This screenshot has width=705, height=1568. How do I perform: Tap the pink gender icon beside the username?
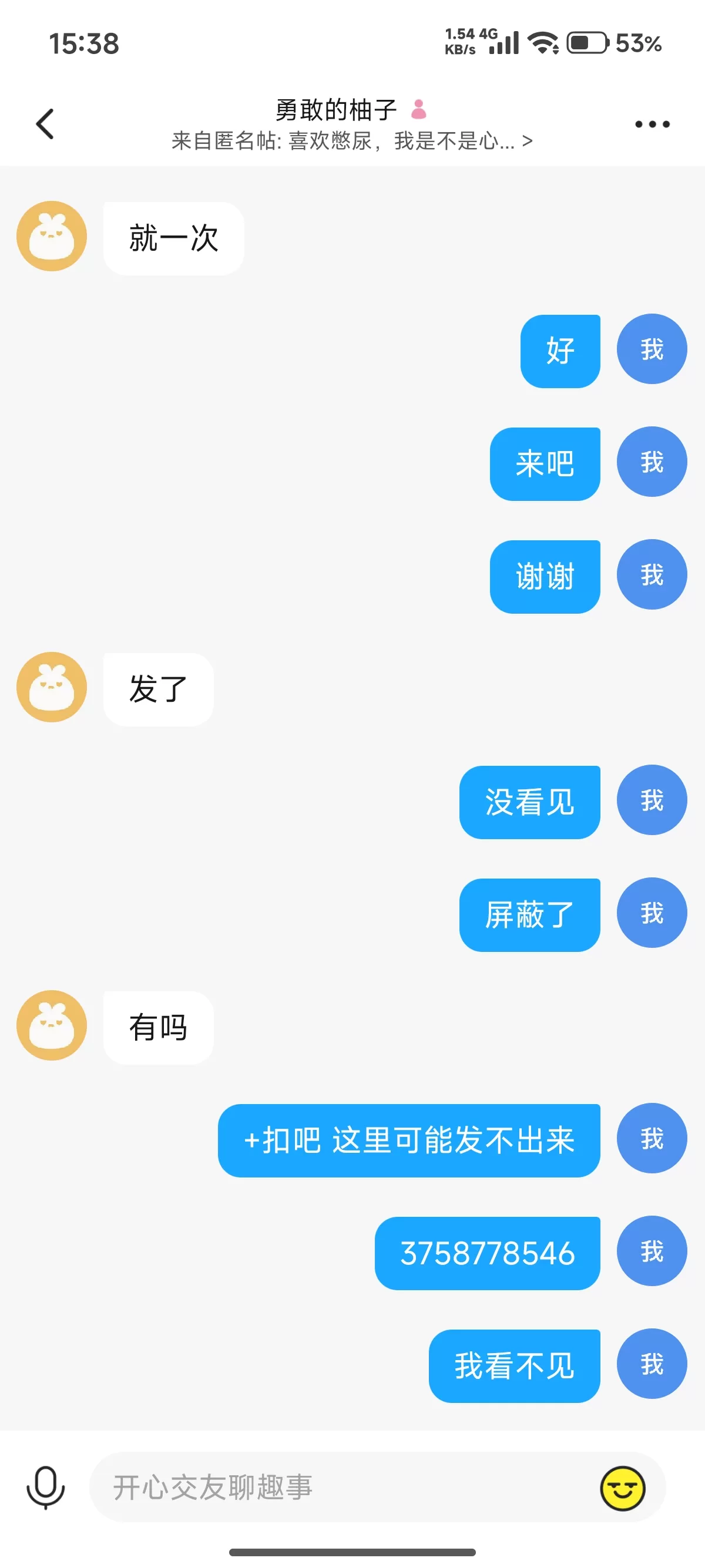tap(418, 110)
